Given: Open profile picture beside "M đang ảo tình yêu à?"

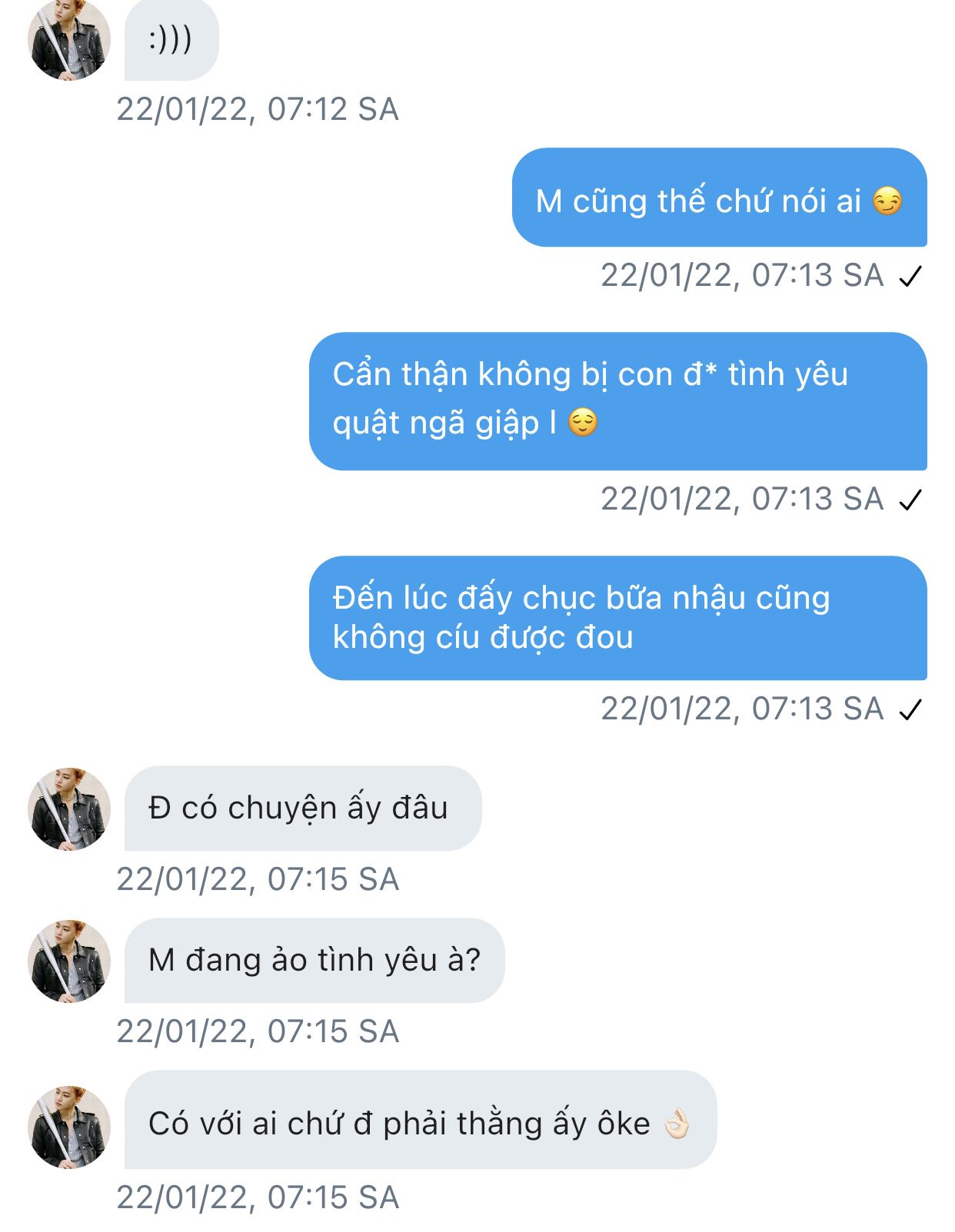Looking at the screenshot, I should (x=69, y=961).
